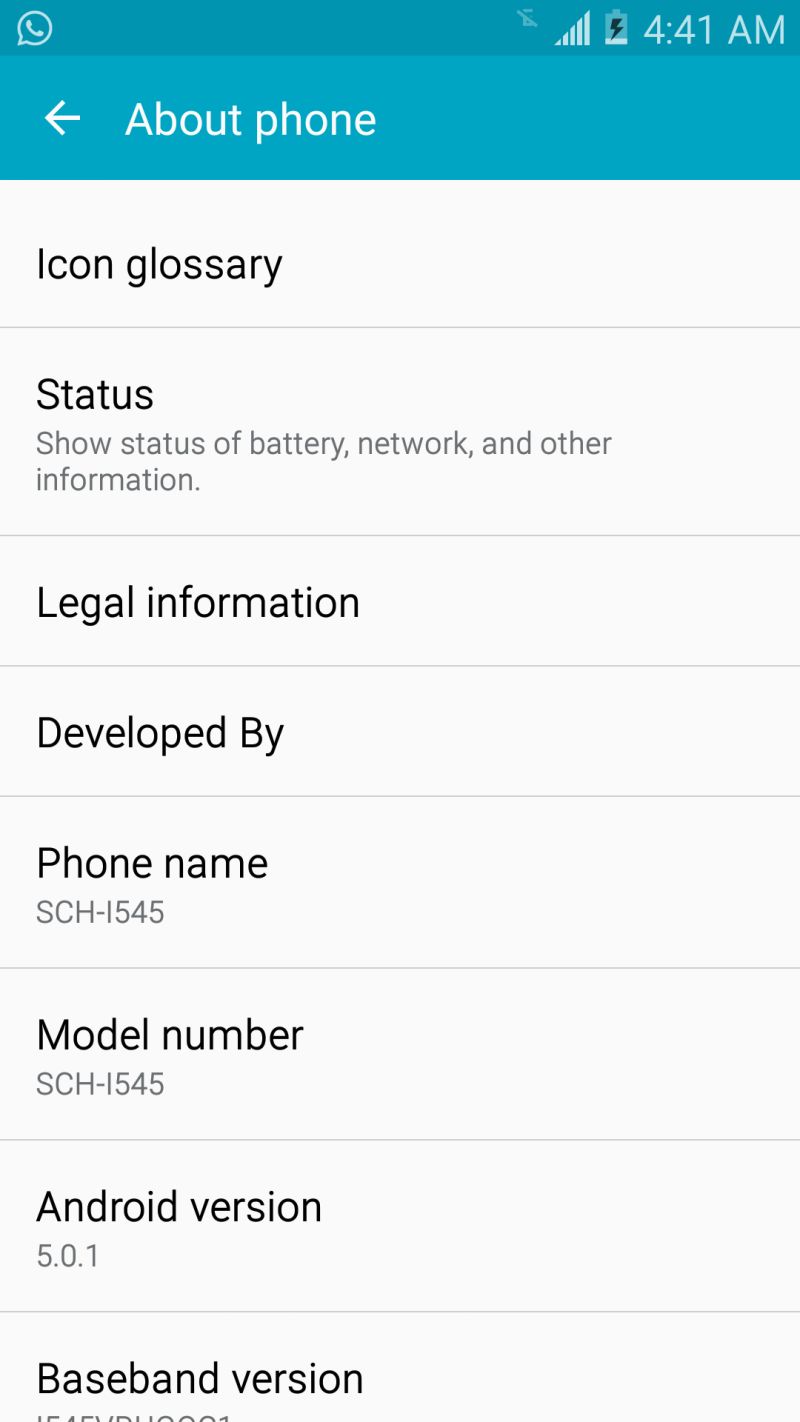Tap the back arrow in the header
Viewport: 800px width, 1422px height.
click(62, 118)
